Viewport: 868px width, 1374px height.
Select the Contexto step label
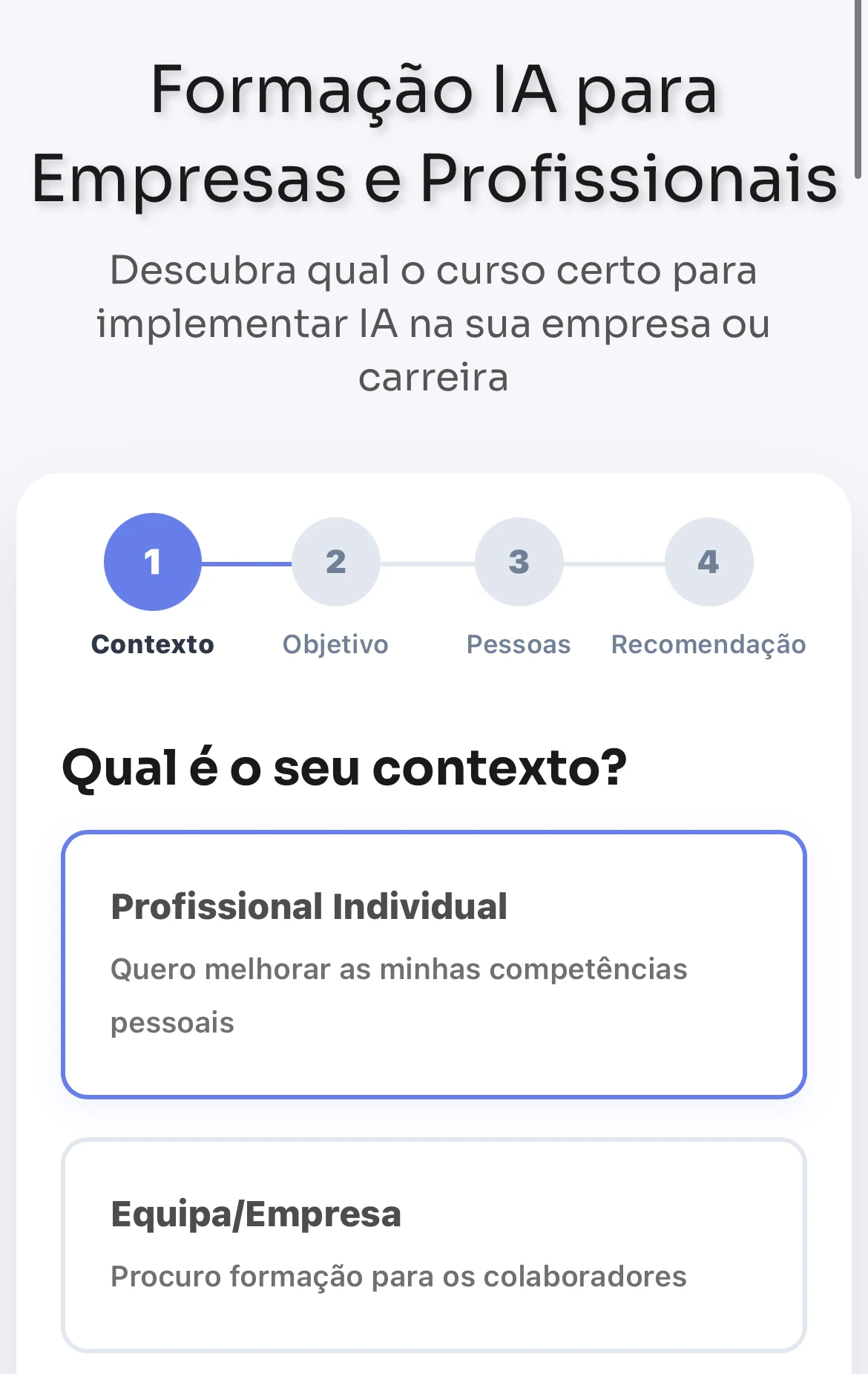coord(152,644)
